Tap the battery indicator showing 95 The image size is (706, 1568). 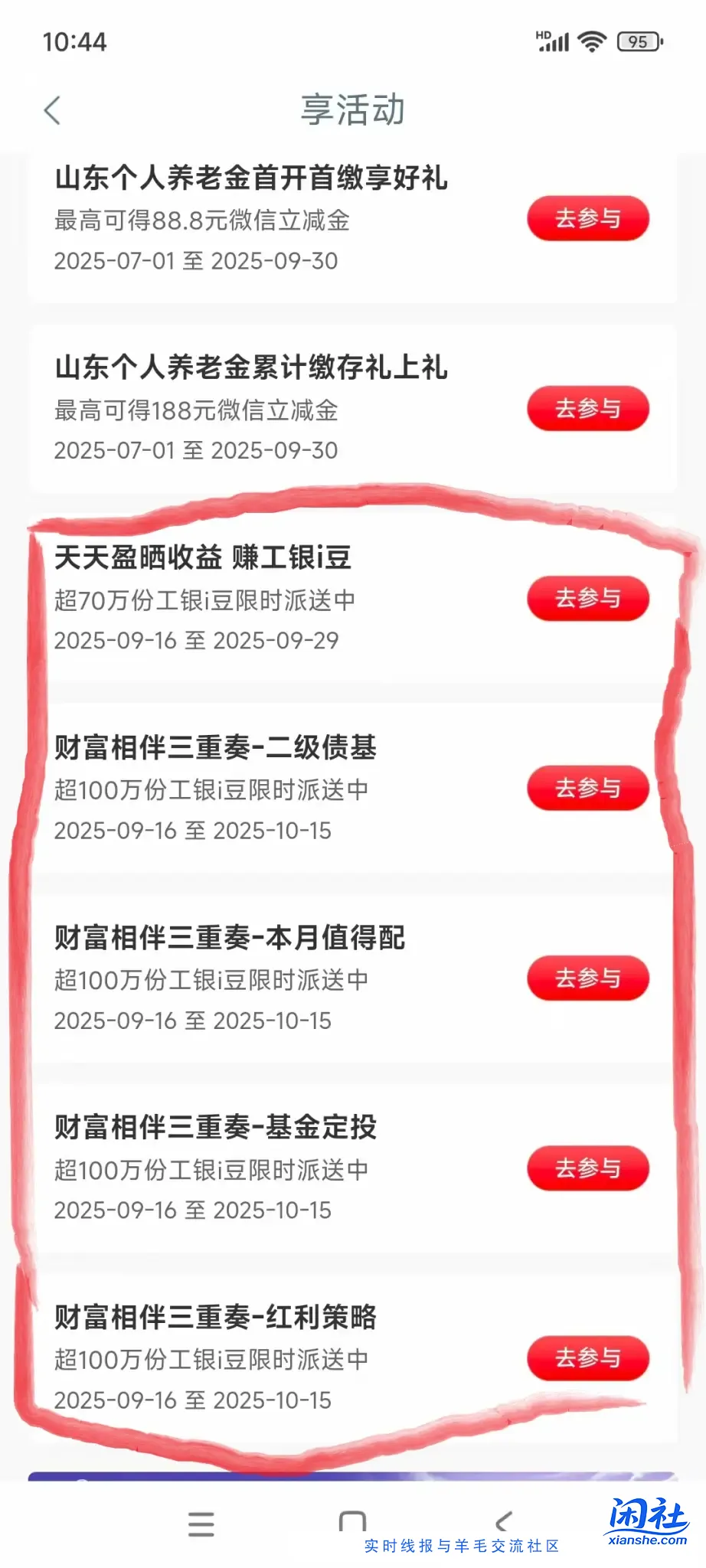(639, 42)
